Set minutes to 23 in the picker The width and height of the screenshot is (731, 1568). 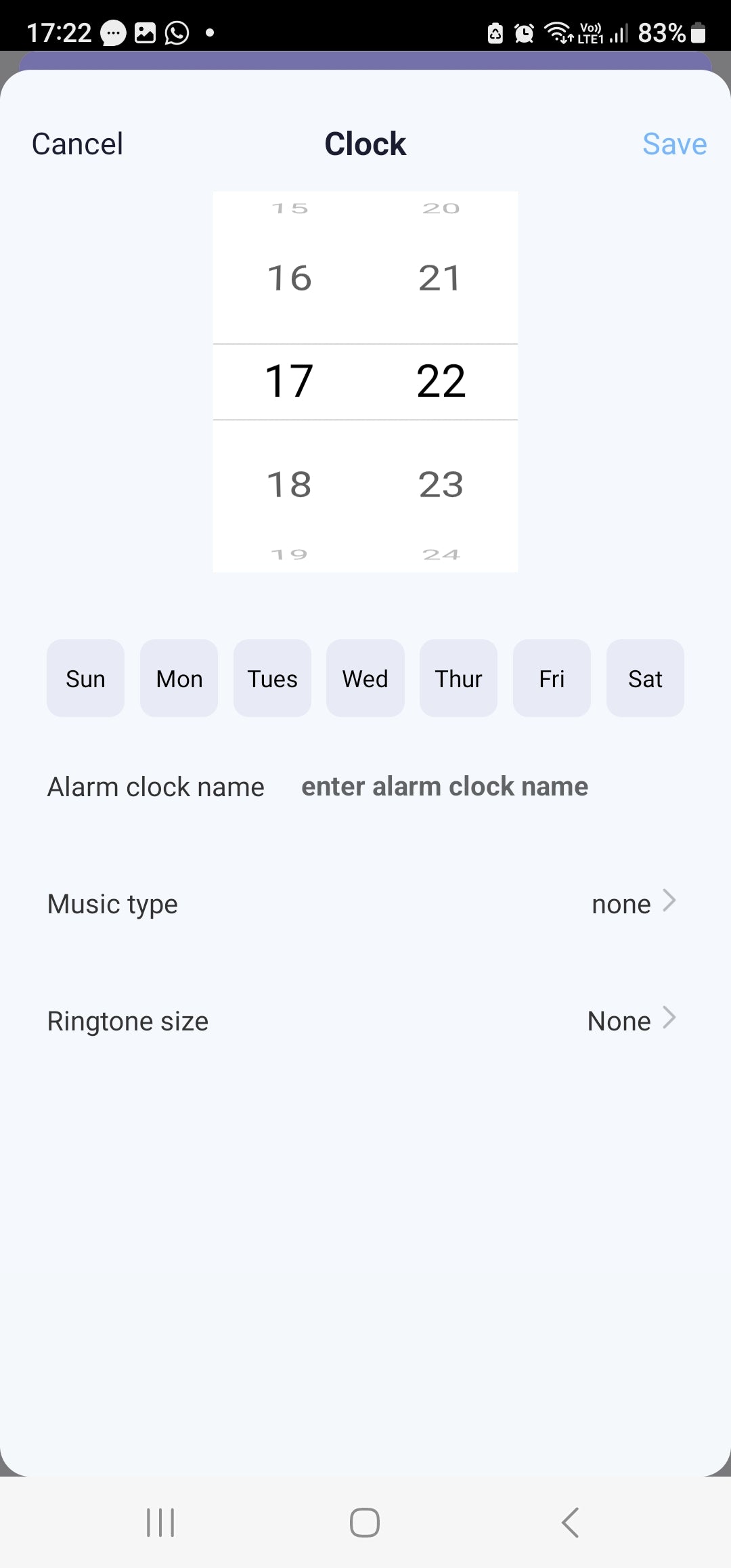[441, 485]
